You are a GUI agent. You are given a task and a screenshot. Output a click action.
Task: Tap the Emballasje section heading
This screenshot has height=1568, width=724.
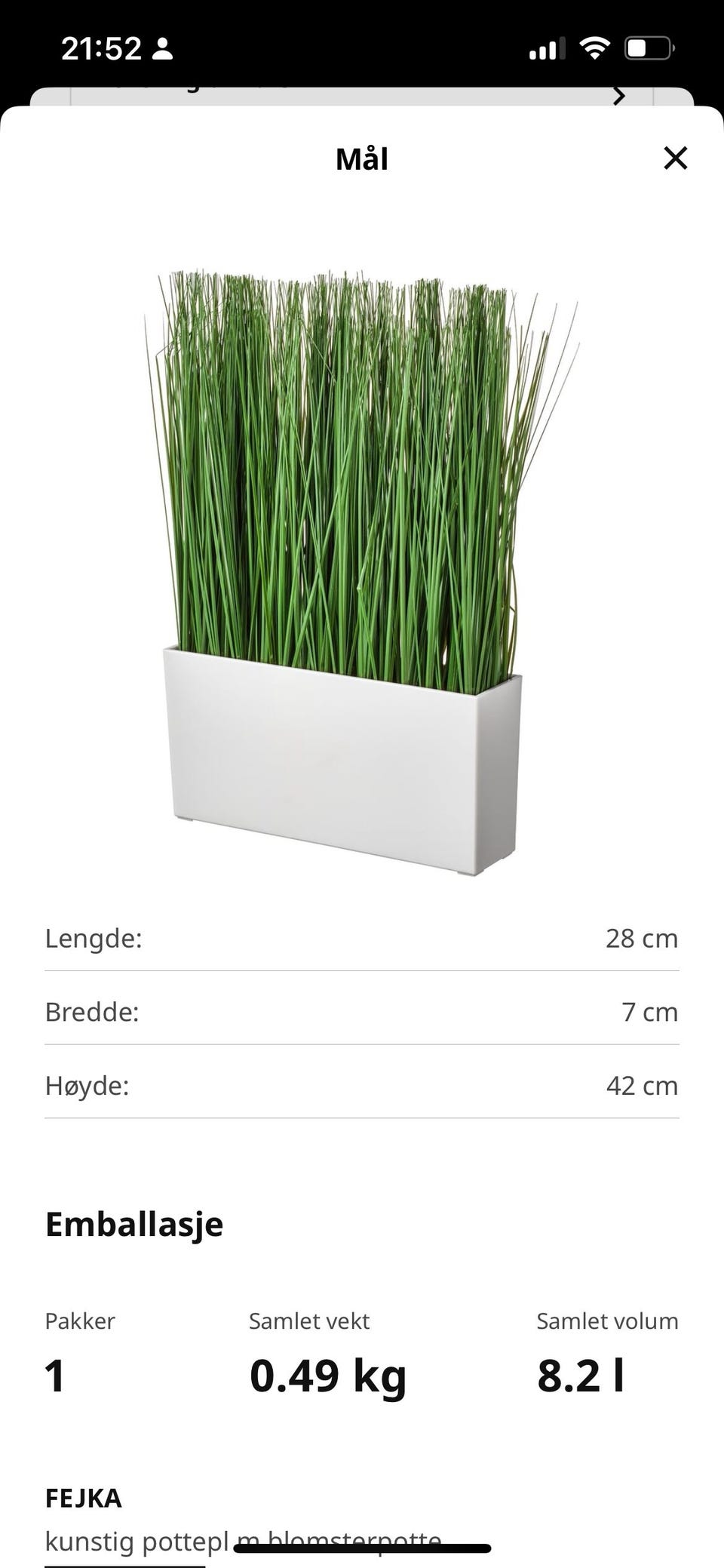(x=134, y=1224)
